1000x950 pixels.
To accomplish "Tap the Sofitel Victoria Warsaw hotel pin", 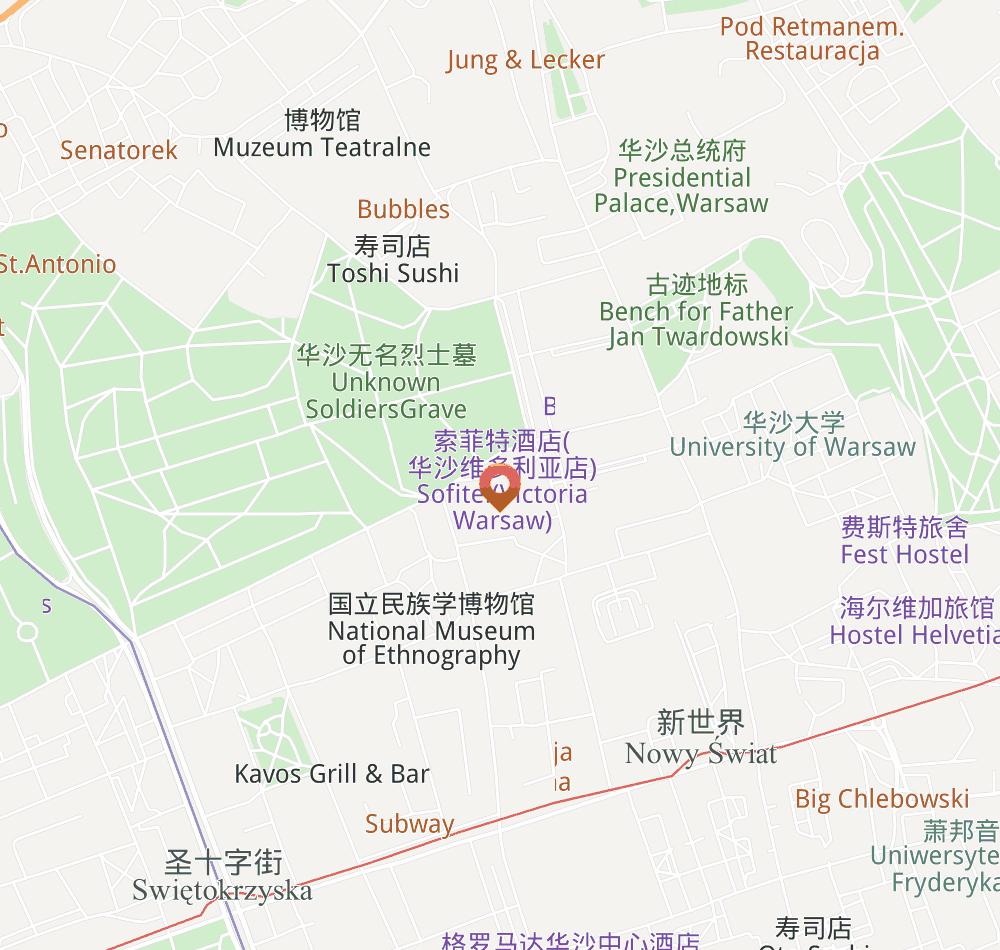I will tap(498, 488).
